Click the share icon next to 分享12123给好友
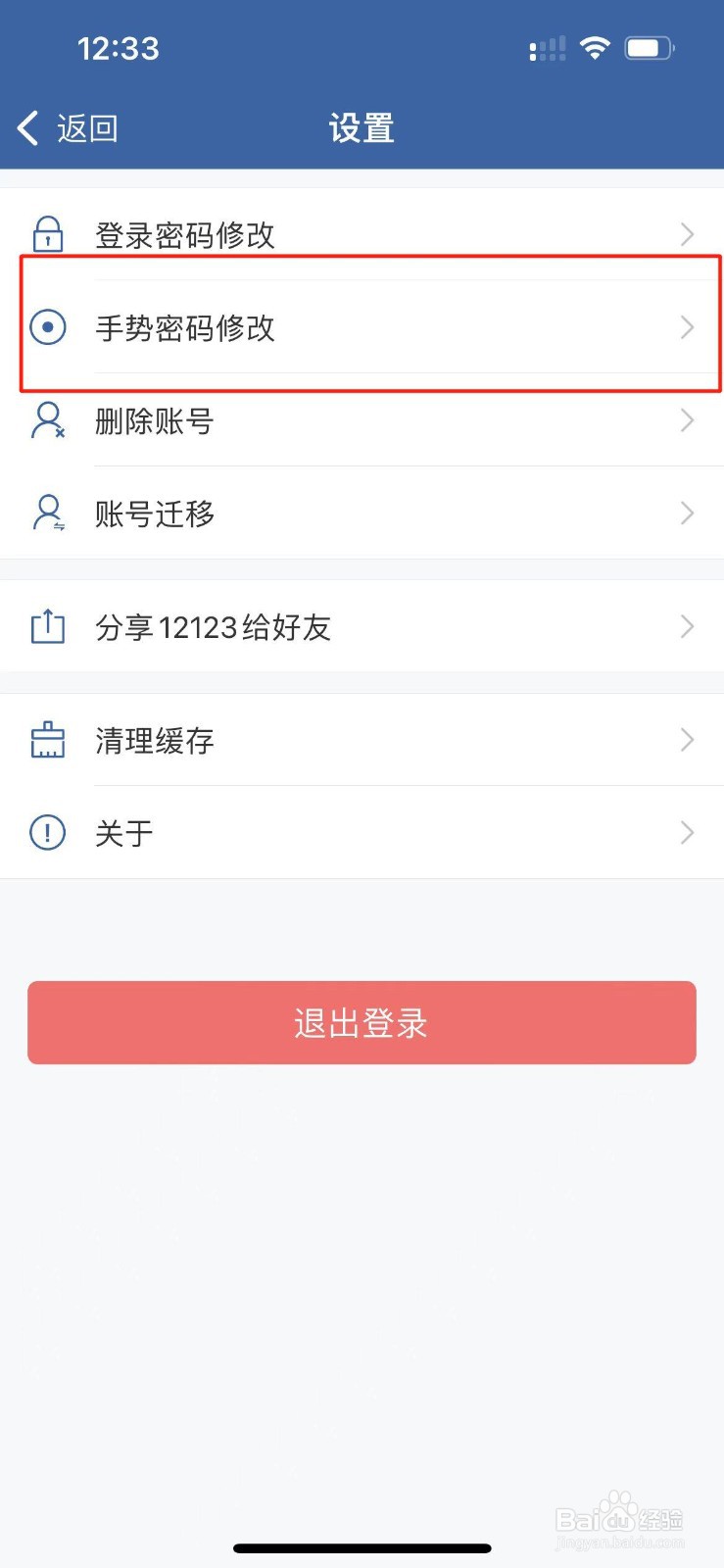This screenshot has height=1568, width=724. click(46, 626)
